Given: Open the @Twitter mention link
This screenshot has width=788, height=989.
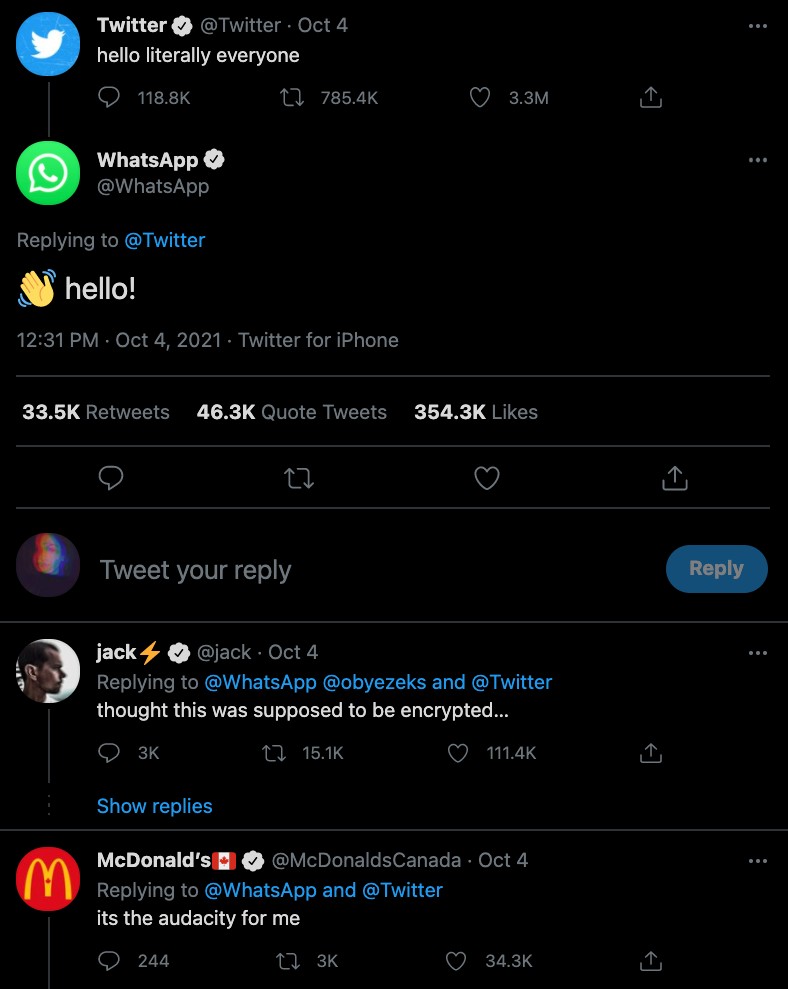Looking at the screenshot, I should pos(166,240).
